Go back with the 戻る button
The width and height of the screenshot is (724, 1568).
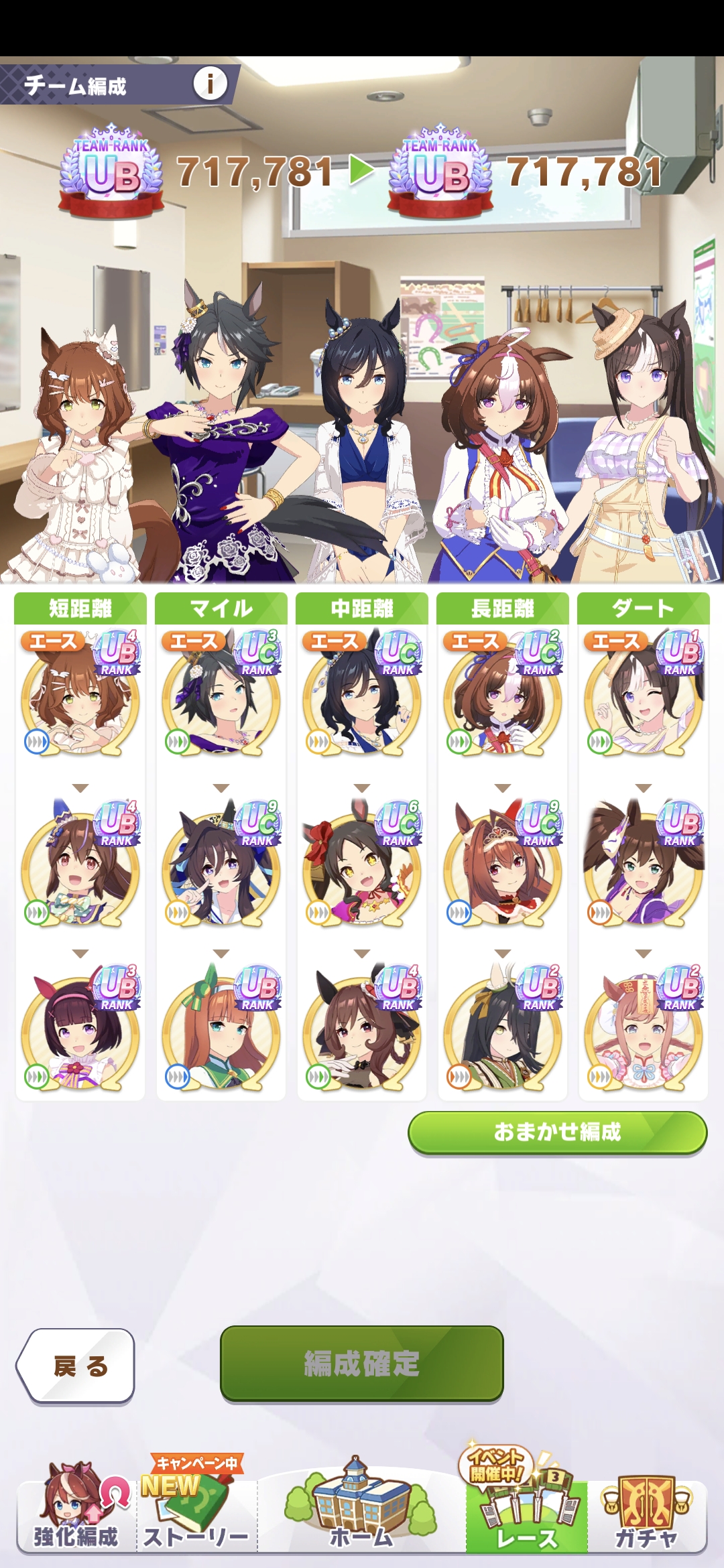pyautogui.click(x=76, y=1365)
